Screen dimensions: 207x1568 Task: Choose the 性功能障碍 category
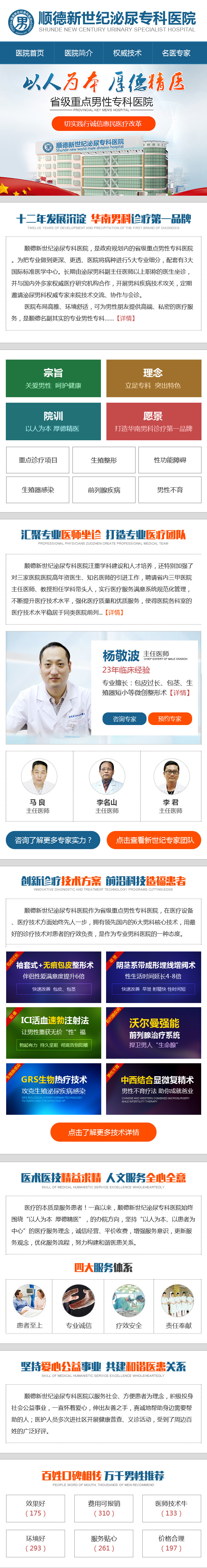pos(169,460)
